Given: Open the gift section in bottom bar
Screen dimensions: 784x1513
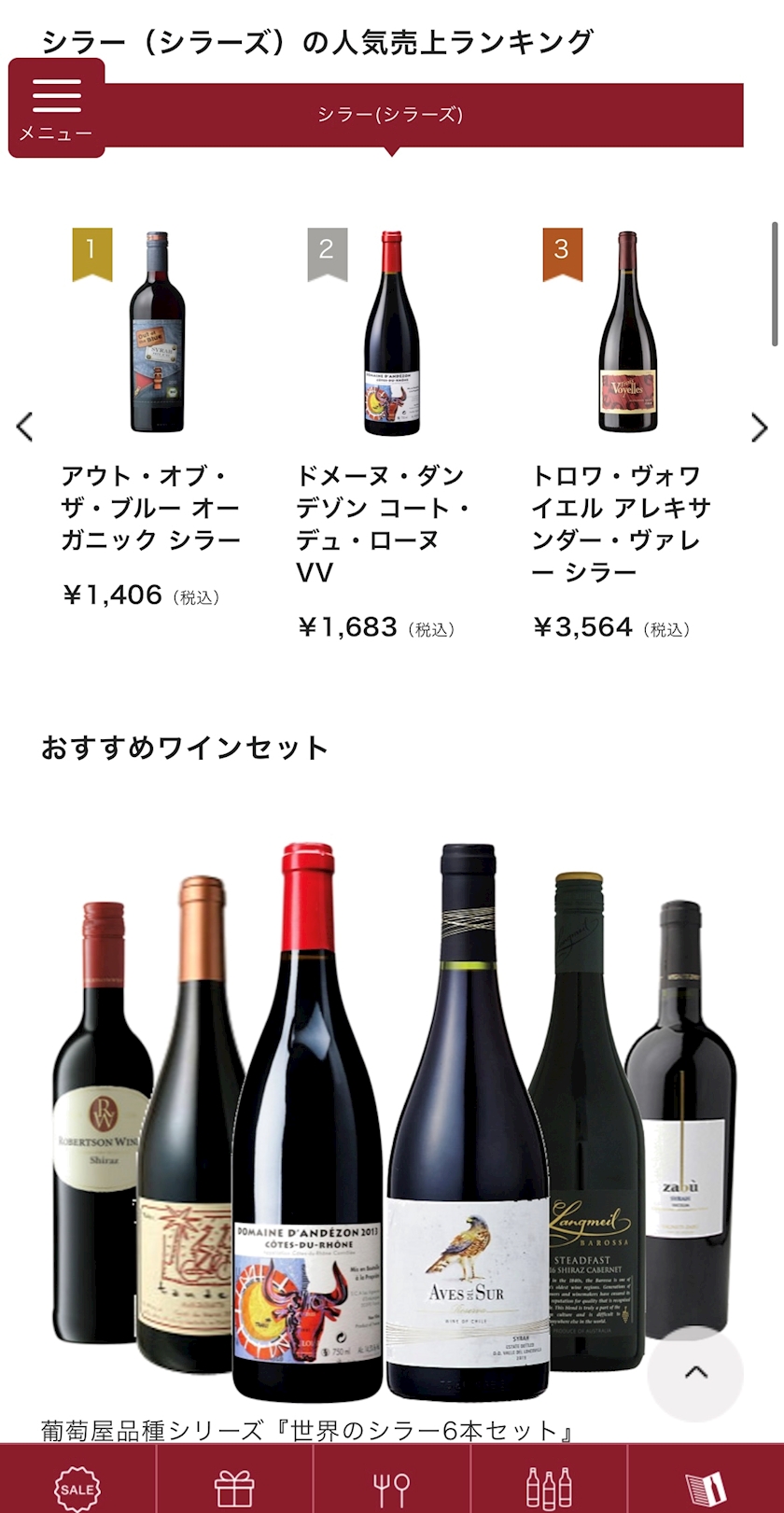Looking at the screenshot, I should coord(234,1488).
